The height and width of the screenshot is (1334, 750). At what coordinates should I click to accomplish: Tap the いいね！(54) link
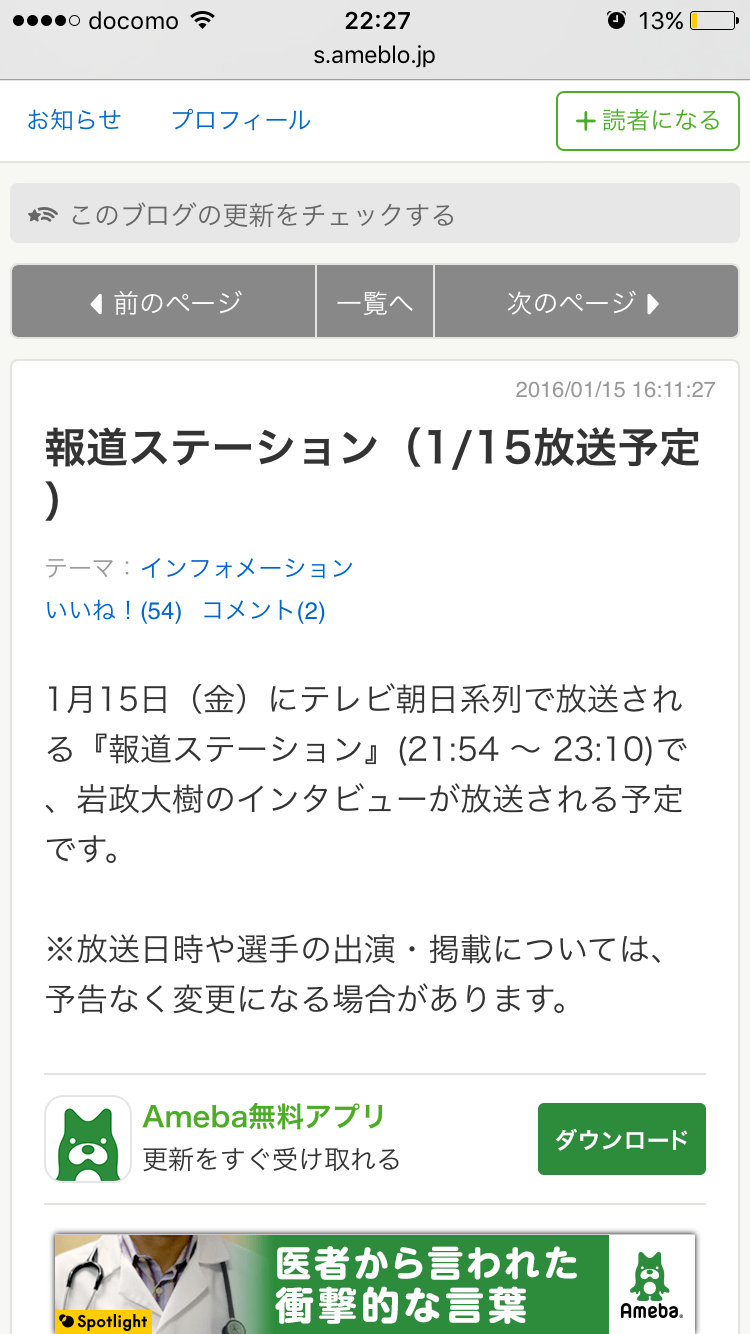click(114, 611)
